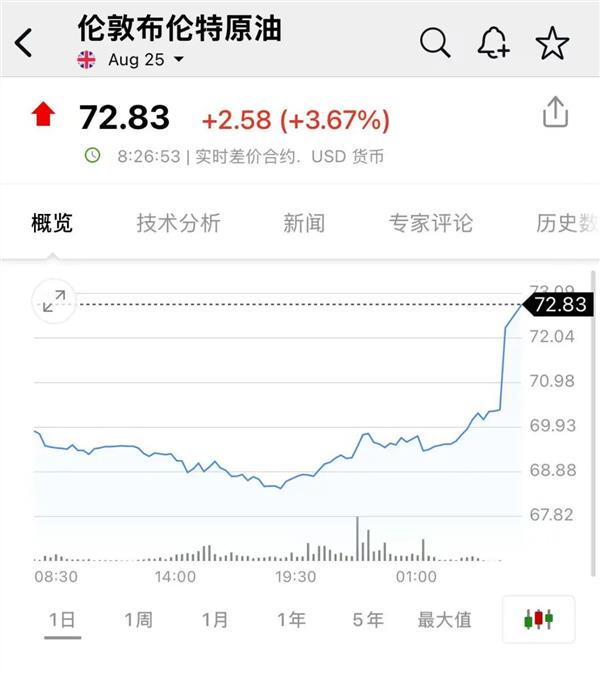View the 1年 chart range

click(291, 620)
